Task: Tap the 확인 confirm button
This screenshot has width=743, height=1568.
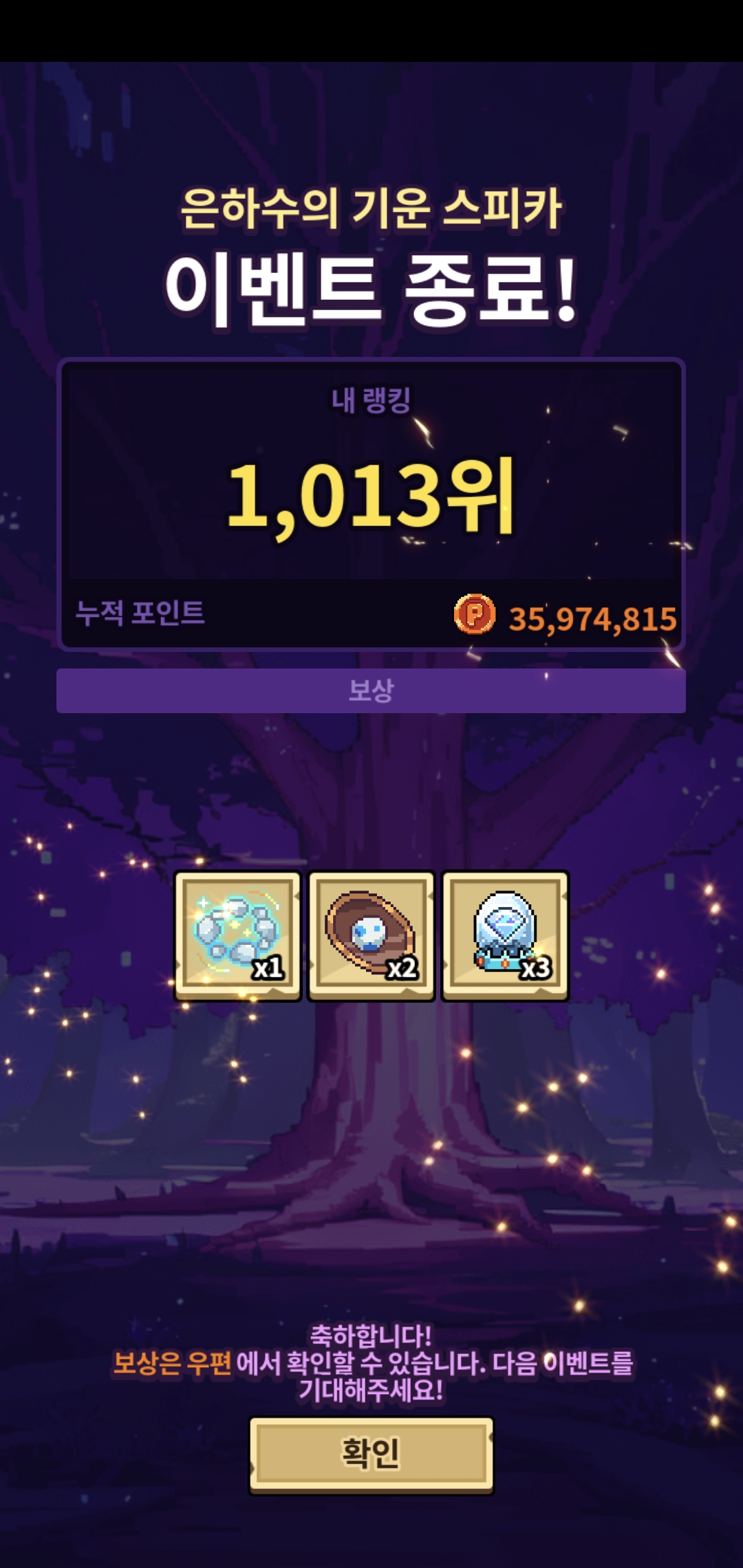Action: coord(371,1455)
